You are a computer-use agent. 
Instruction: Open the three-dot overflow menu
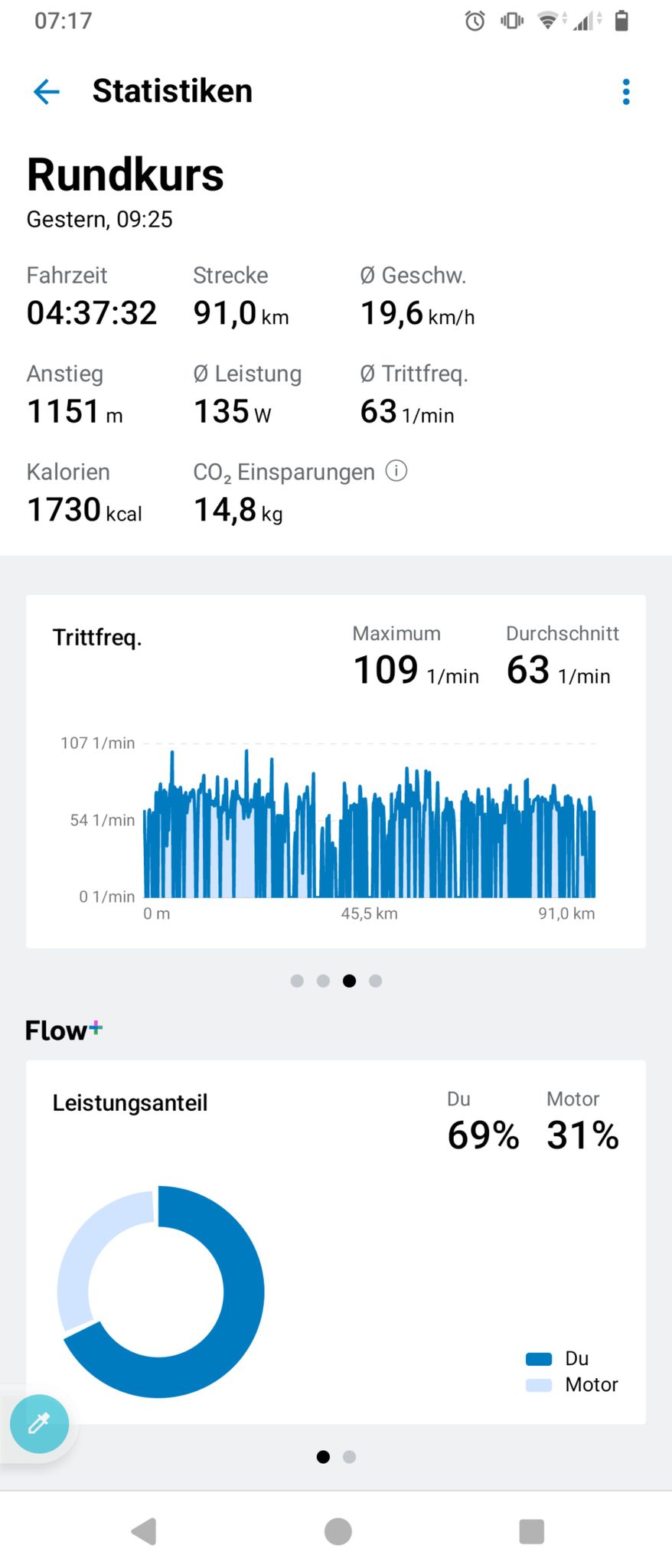626,92
